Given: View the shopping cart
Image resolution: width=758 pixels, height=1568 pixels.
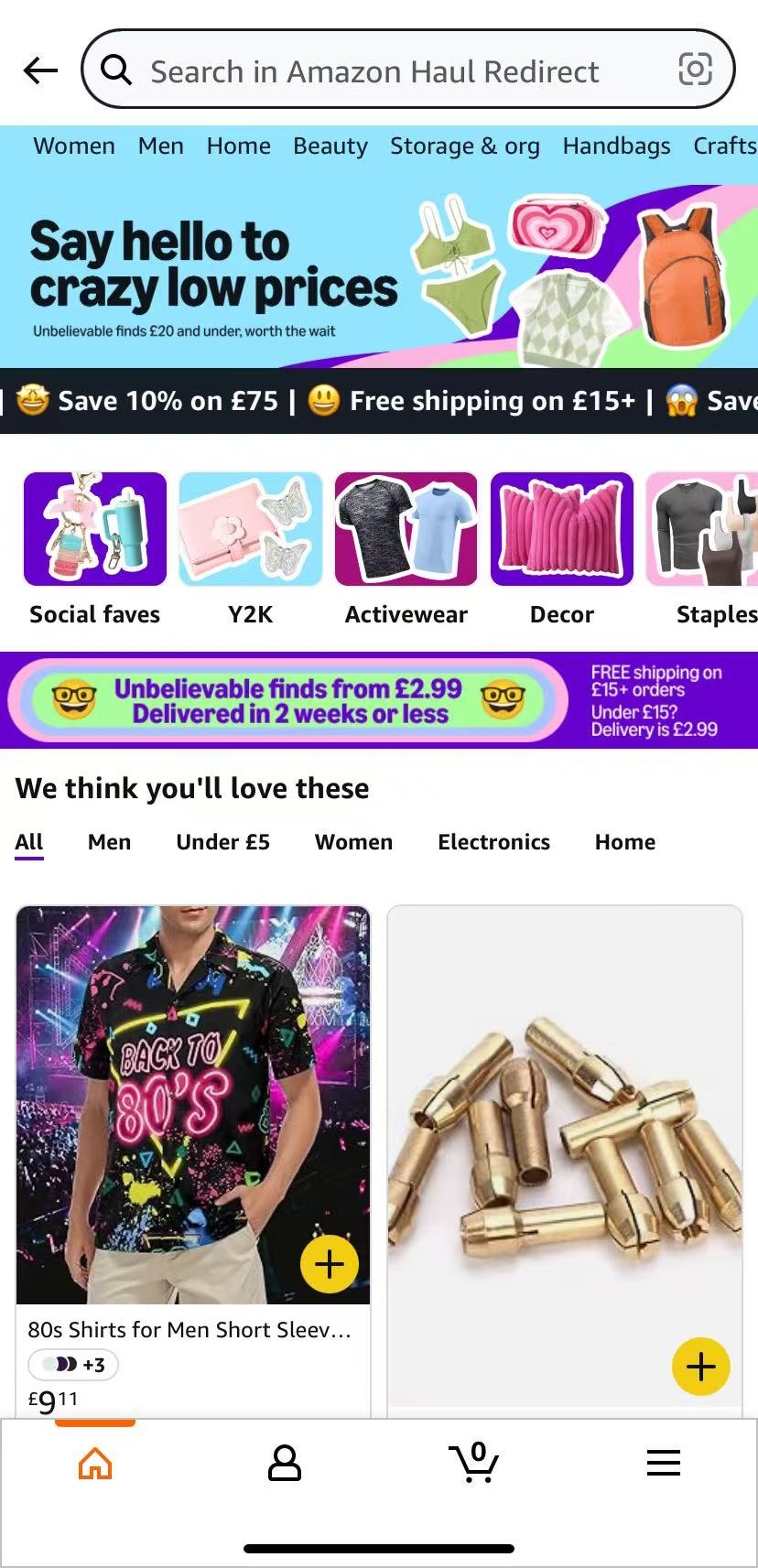Looking at the screenshot, I should pyautogui.click(x=473, y=1463).
